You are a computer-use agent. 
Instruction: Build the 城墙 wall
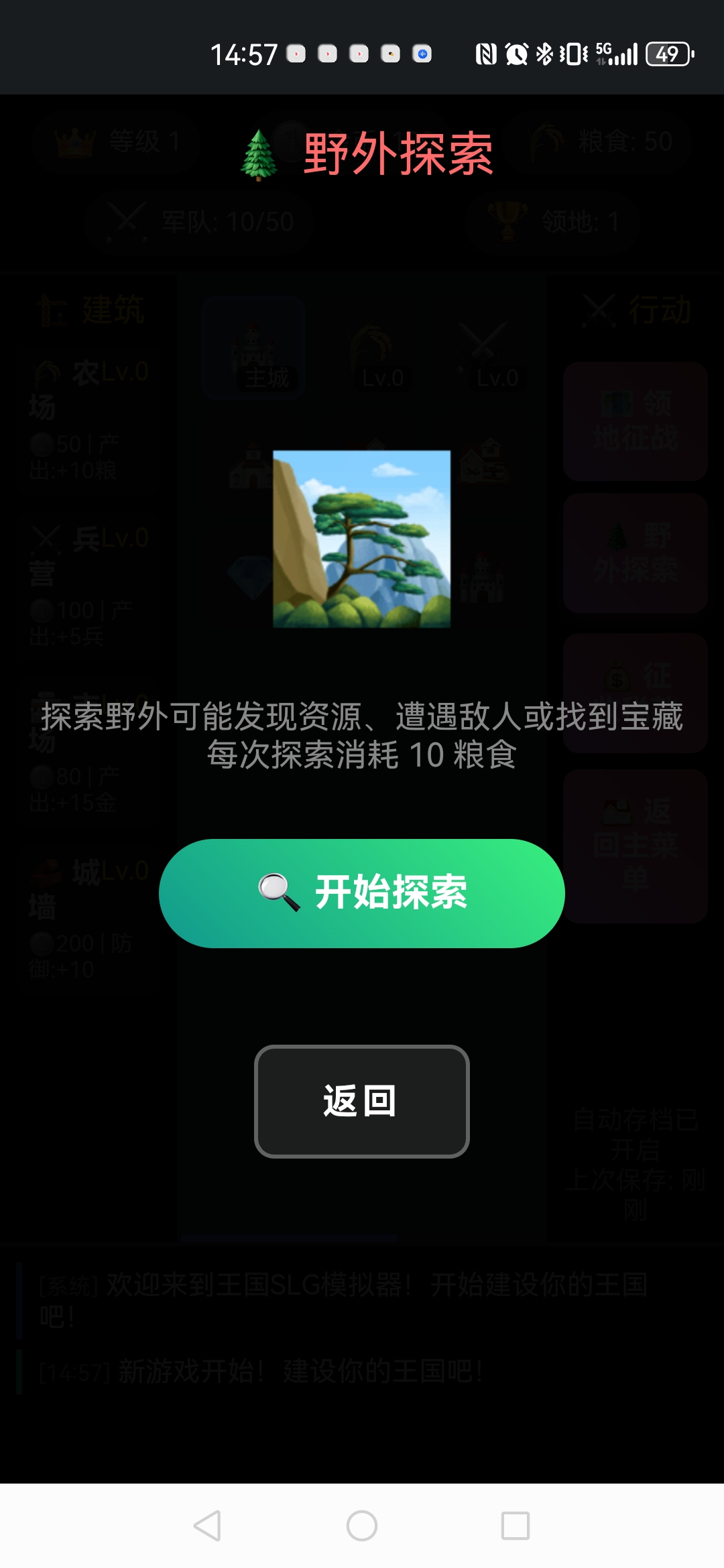[x=87, y=918]
